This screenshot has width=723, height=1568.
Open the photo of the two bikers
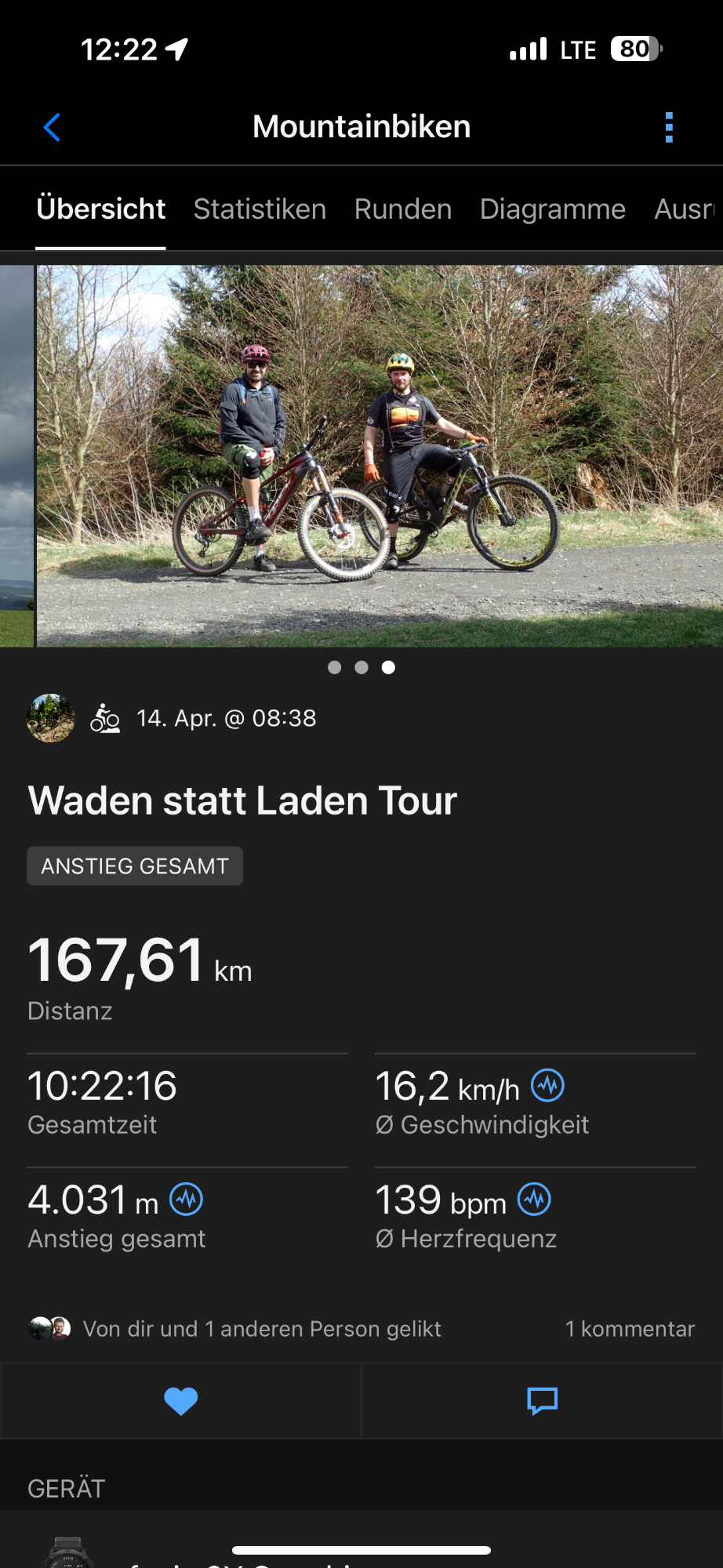380,456
